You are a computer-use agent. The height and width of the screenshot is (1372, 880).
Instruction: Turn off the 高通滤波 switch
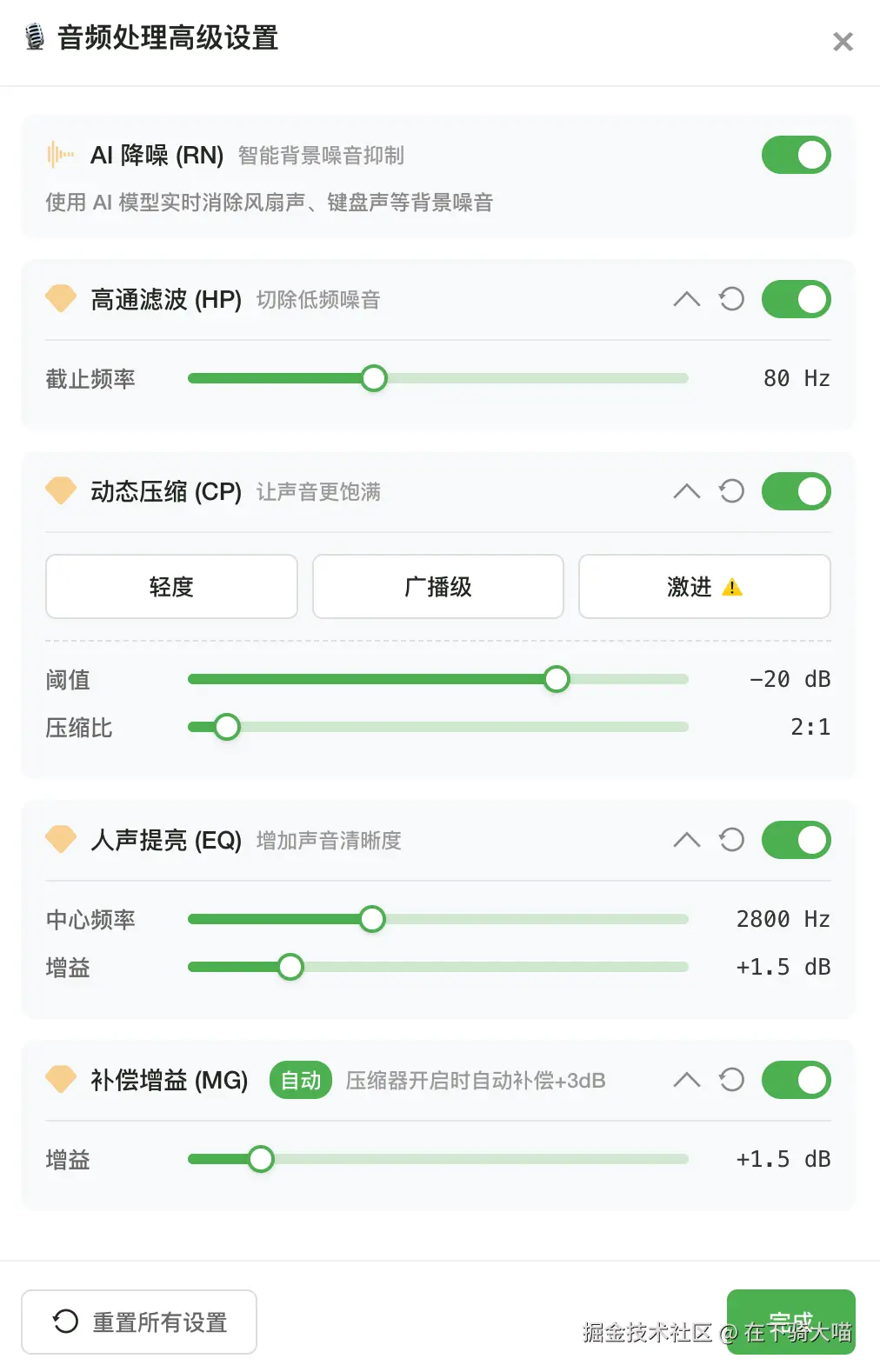click(x=796, y=298)
